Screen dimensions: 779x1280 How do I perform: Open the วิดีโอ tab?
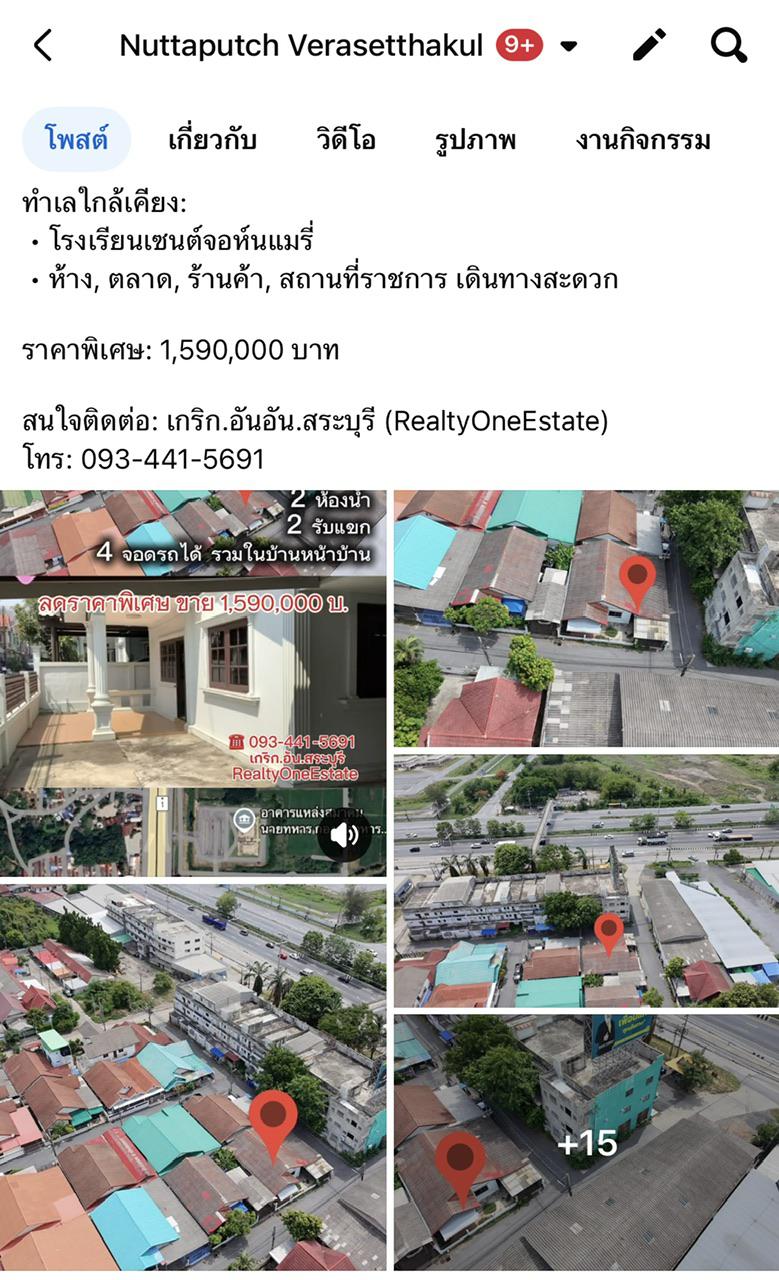(x=346, y=140)
